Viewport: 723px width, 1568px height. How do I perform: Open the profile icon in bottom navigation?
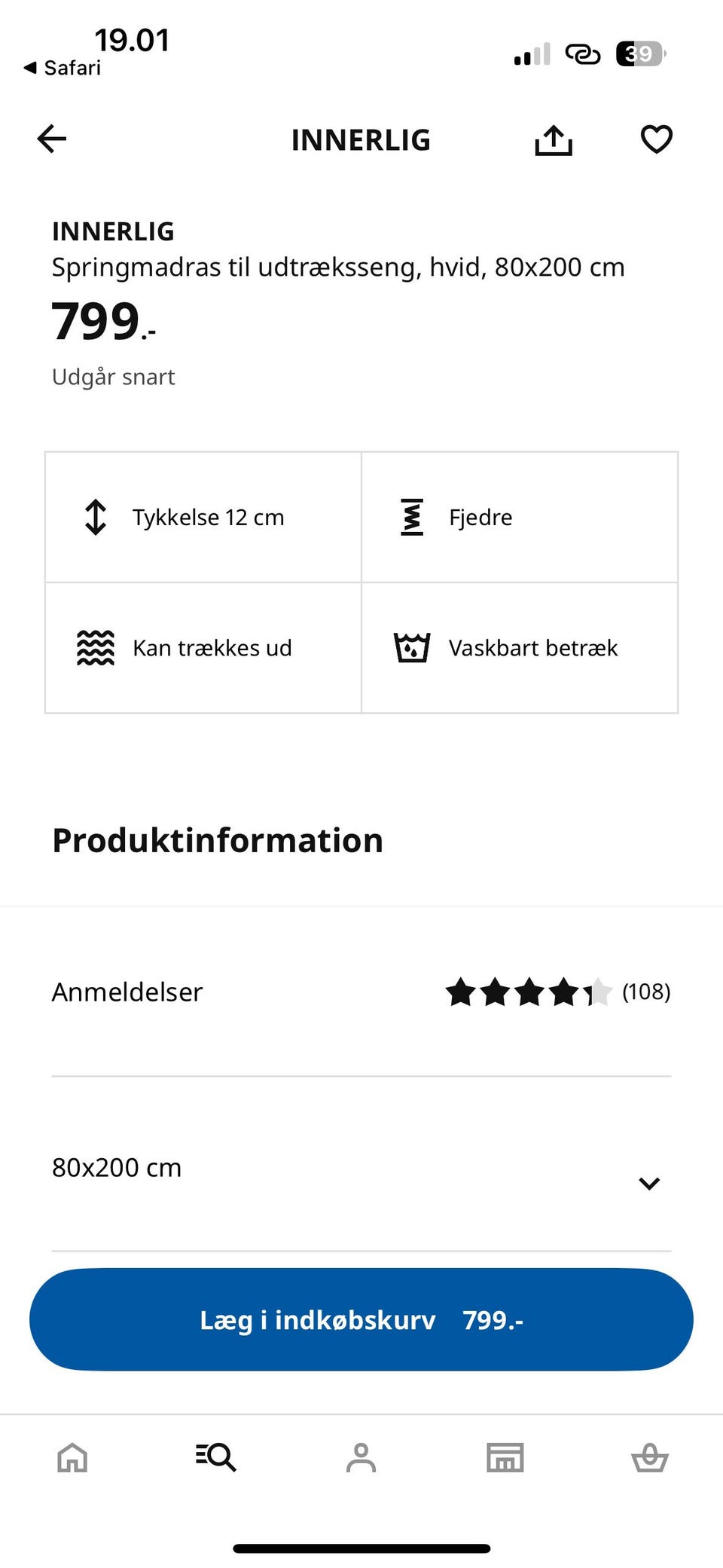361,1457
